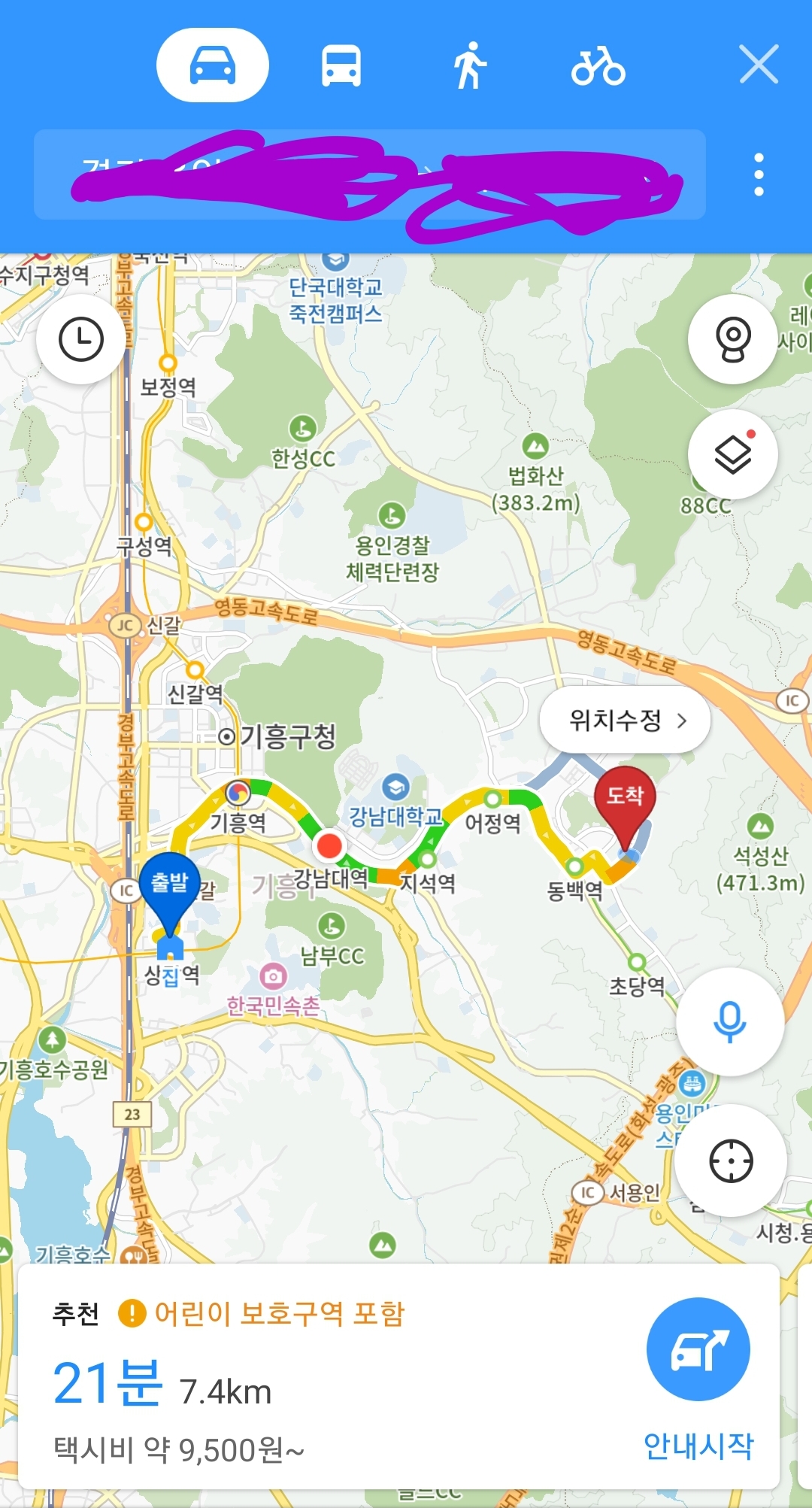This screenshot has width=812, height=1508.
Task: Tap 위치수정 to adjust destination location
Action: tap(626, 720)
